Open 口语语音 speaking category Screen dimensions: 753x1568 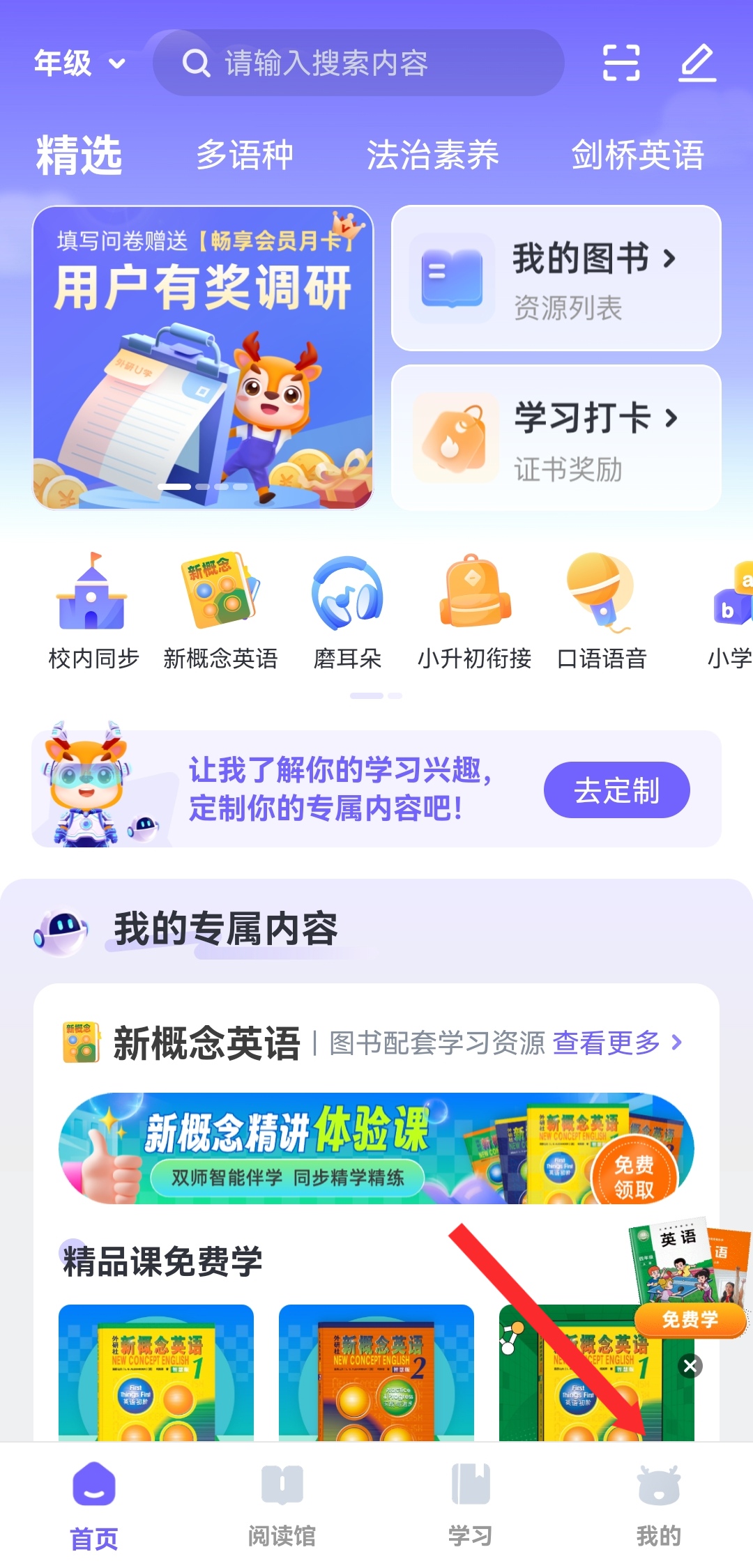pyautogui.click(x=602, y=611)
